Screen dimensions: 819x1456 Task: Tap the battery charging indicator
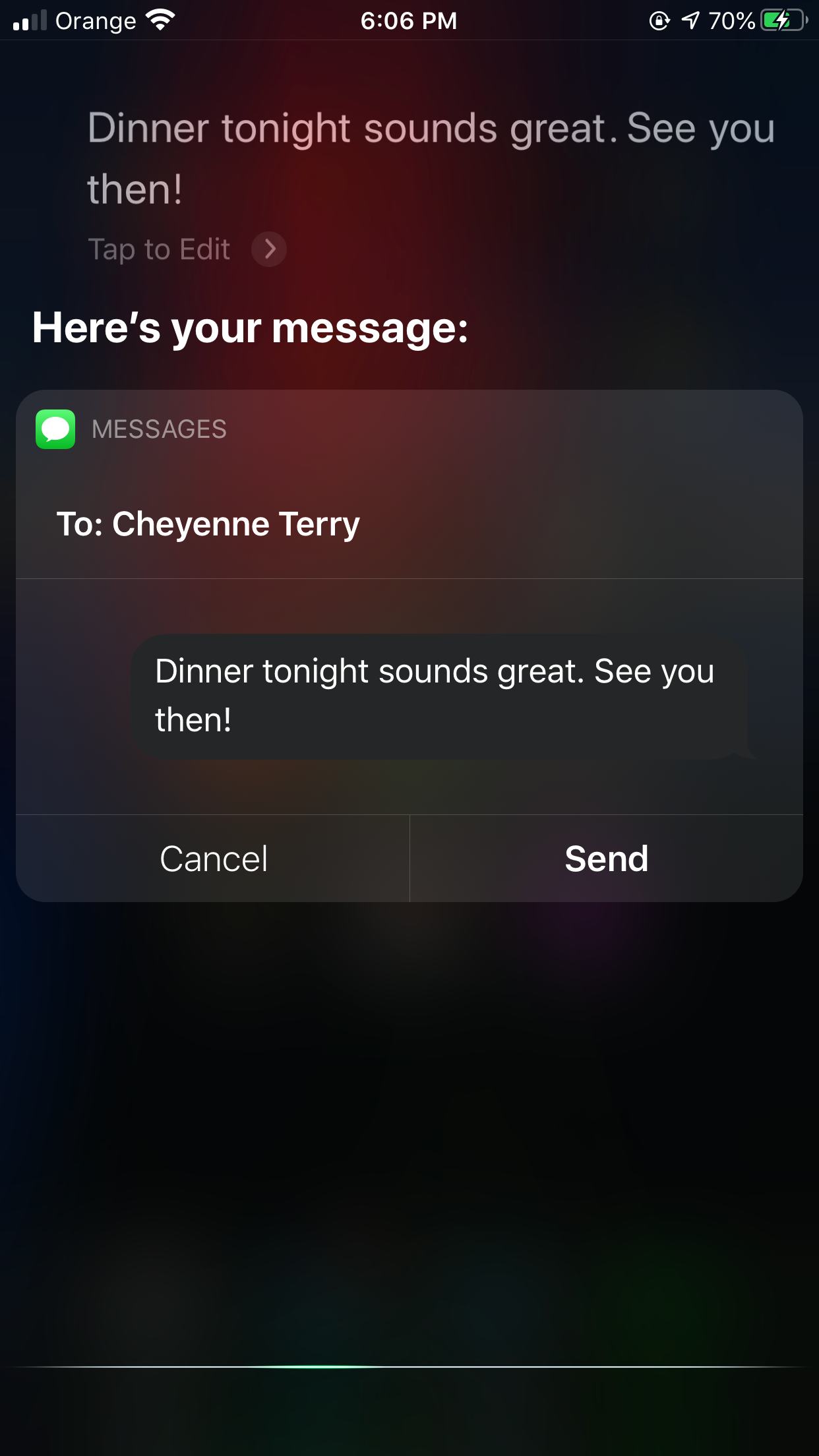tap(781, 20)
